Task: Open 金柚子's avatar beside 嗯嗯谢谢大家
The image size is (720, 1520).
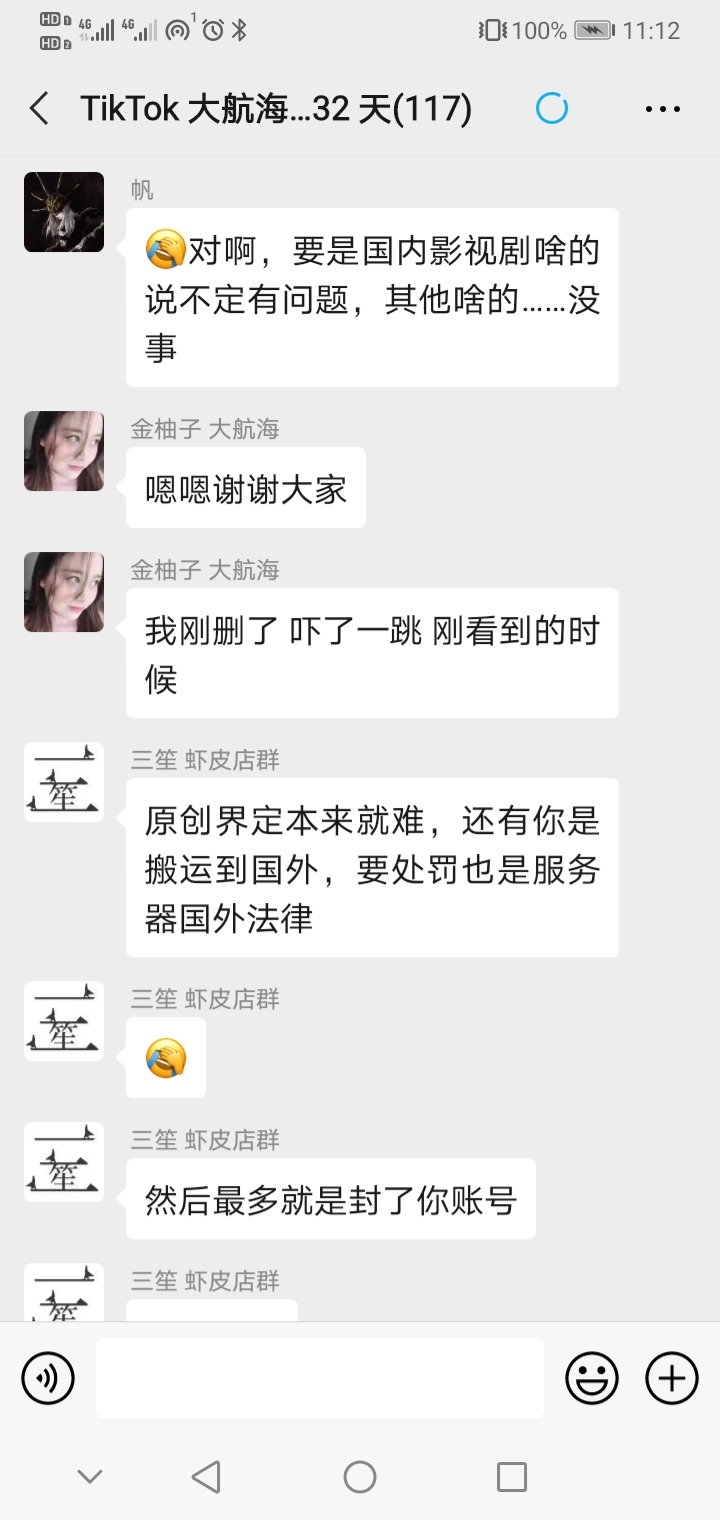Action: click(x=64, y=451)
